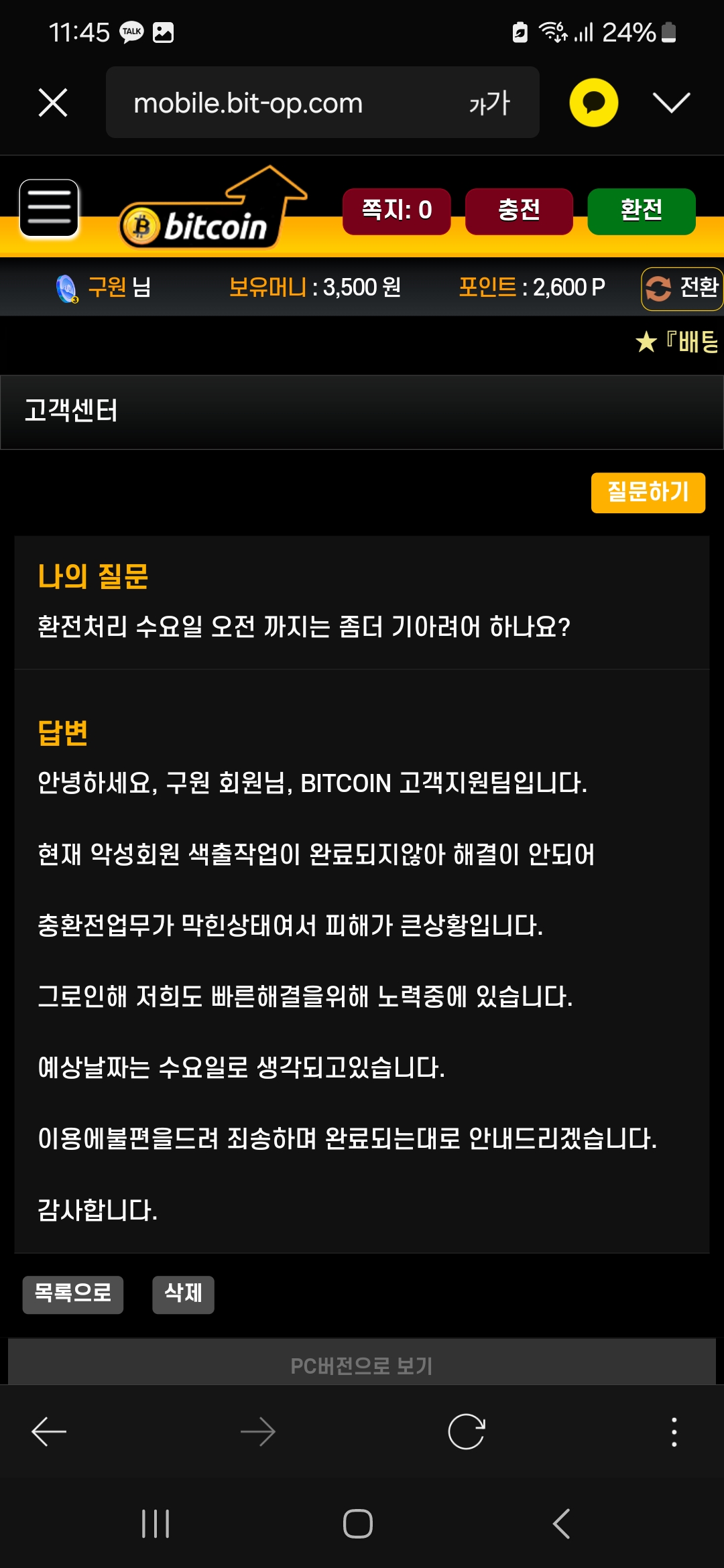
Task: Open 쪽지 messages inbox
Action: click(x=396, y=211)
